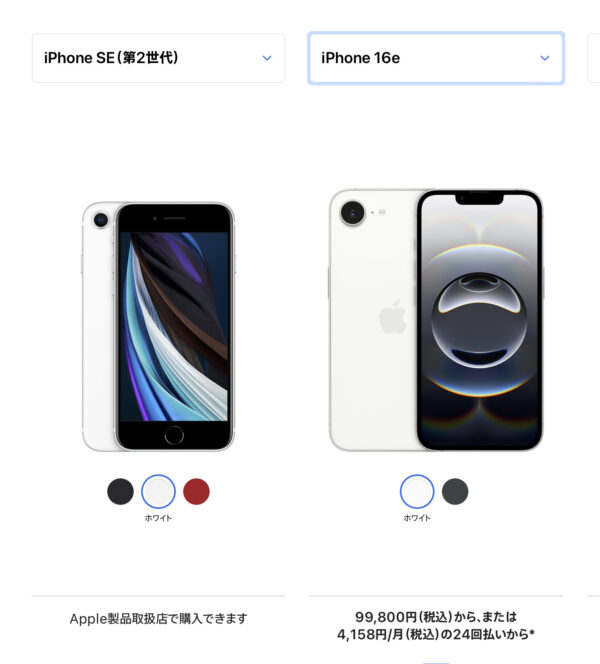Image resolution: width=600 pixels, height=664 pixels.
Task: Pick the red color for iPhone SE
Action: coord(196,491)
